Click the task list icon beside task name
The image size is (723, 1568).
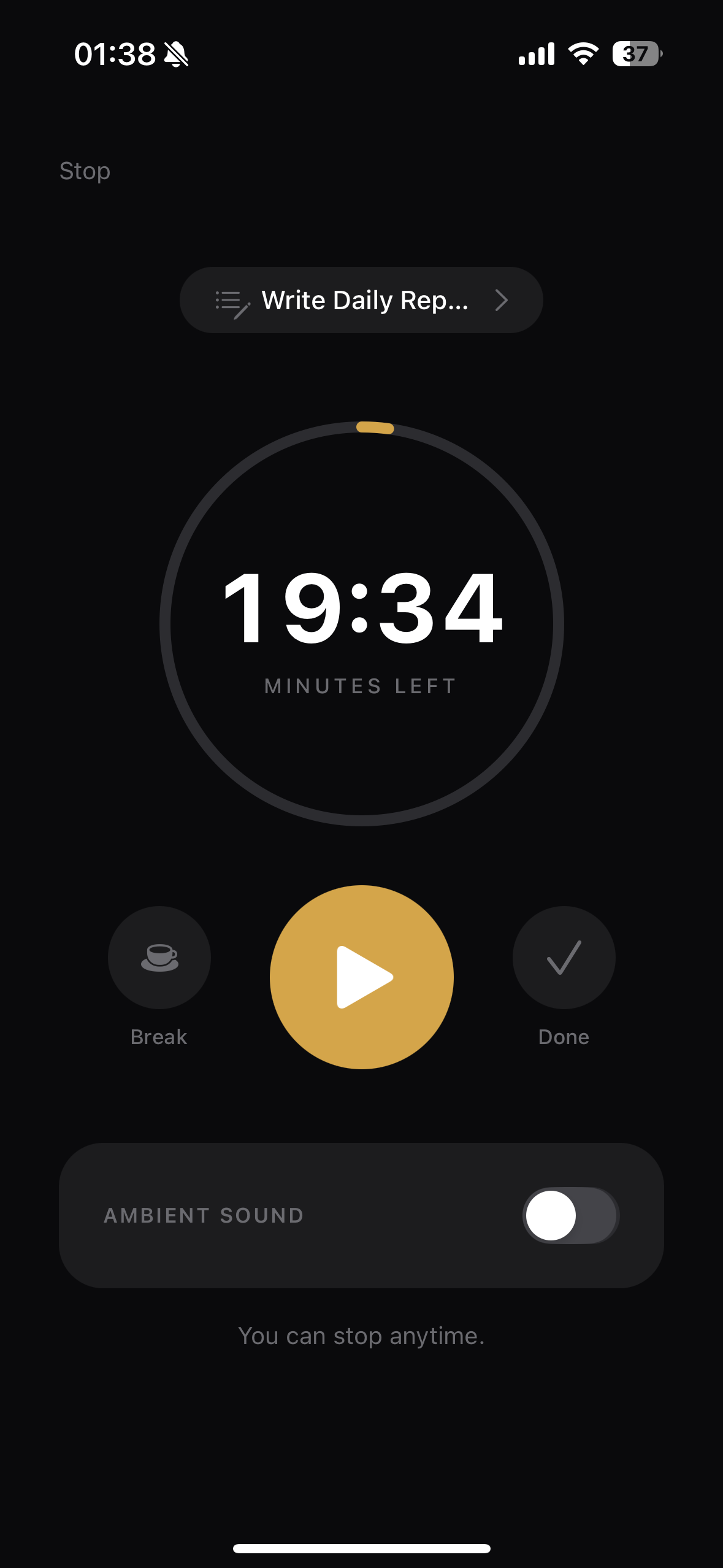pos(232,301)
